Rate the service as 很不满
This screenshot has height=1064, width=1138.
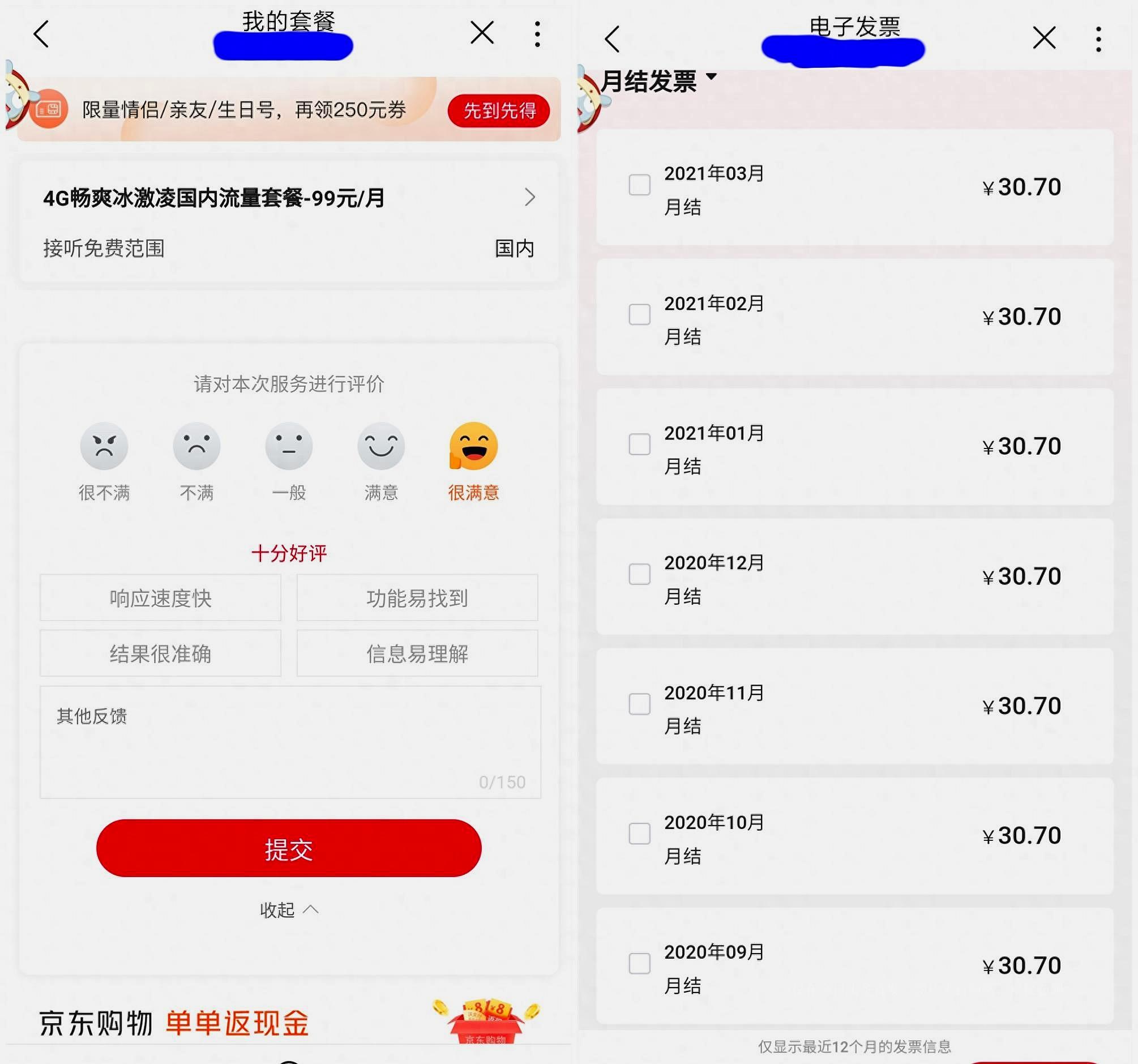104,447
